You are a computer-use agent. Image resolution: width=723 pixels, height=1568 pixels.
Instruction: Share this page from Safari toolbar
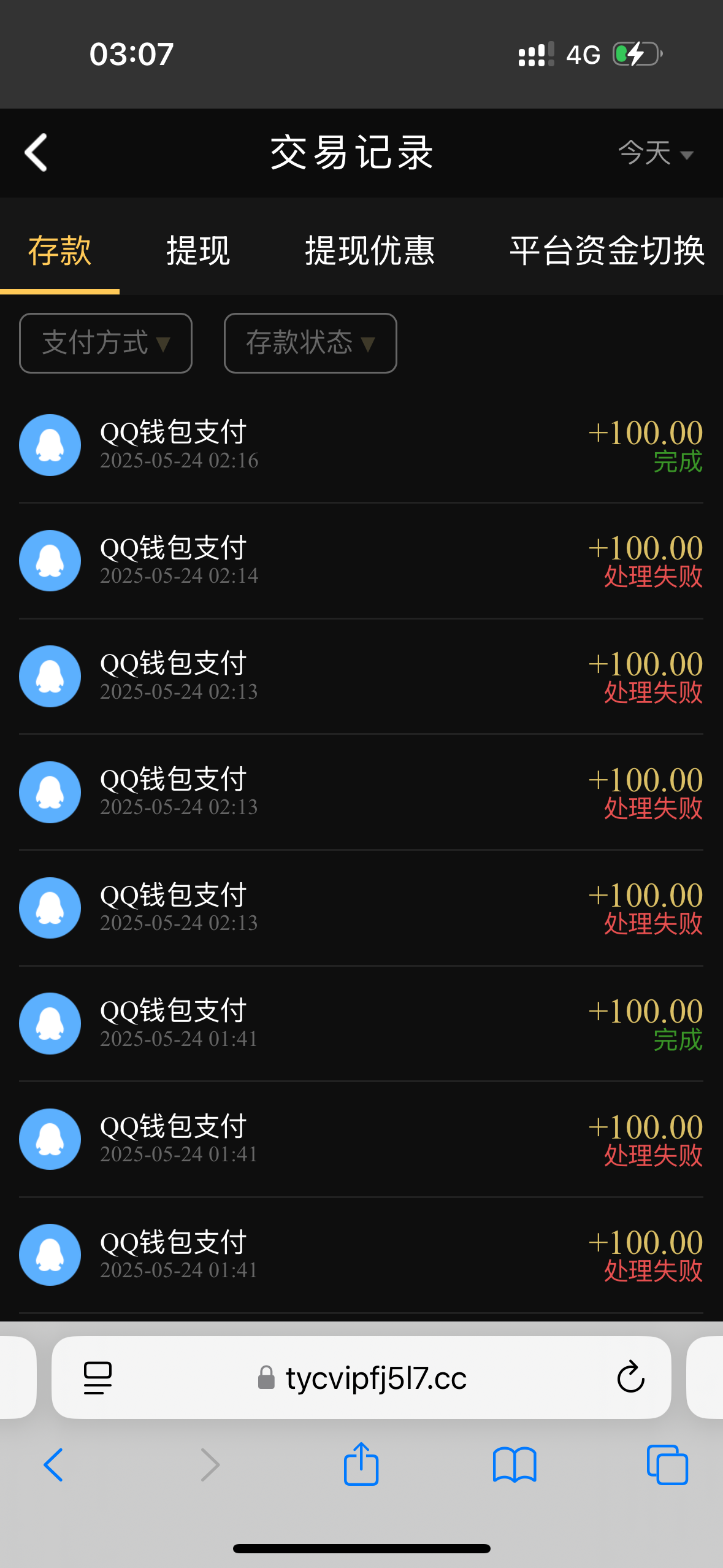(x=361, y=1464)
